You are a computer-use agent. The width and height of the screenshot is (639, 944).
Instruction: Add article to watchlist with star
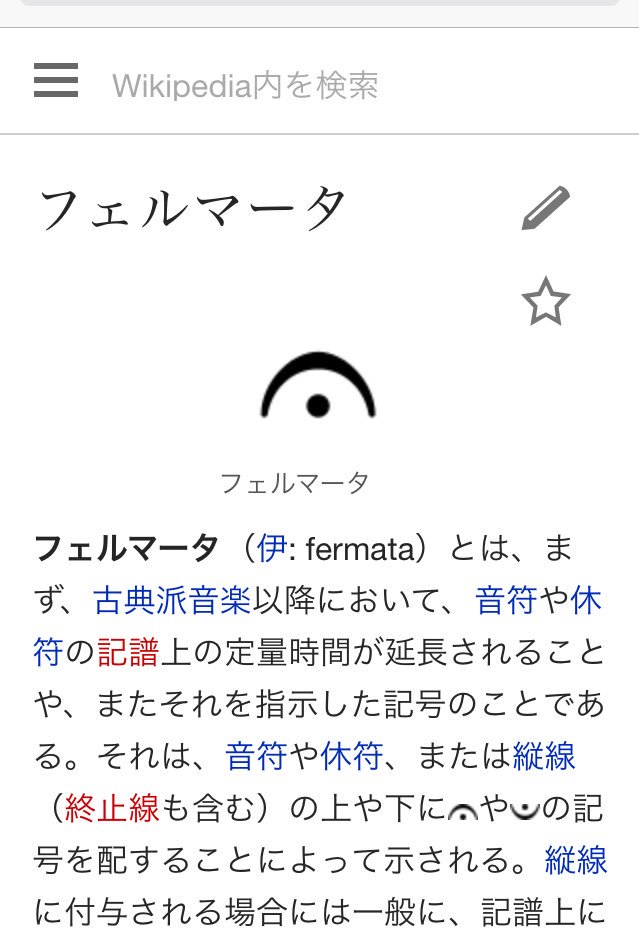coord(545,303)
